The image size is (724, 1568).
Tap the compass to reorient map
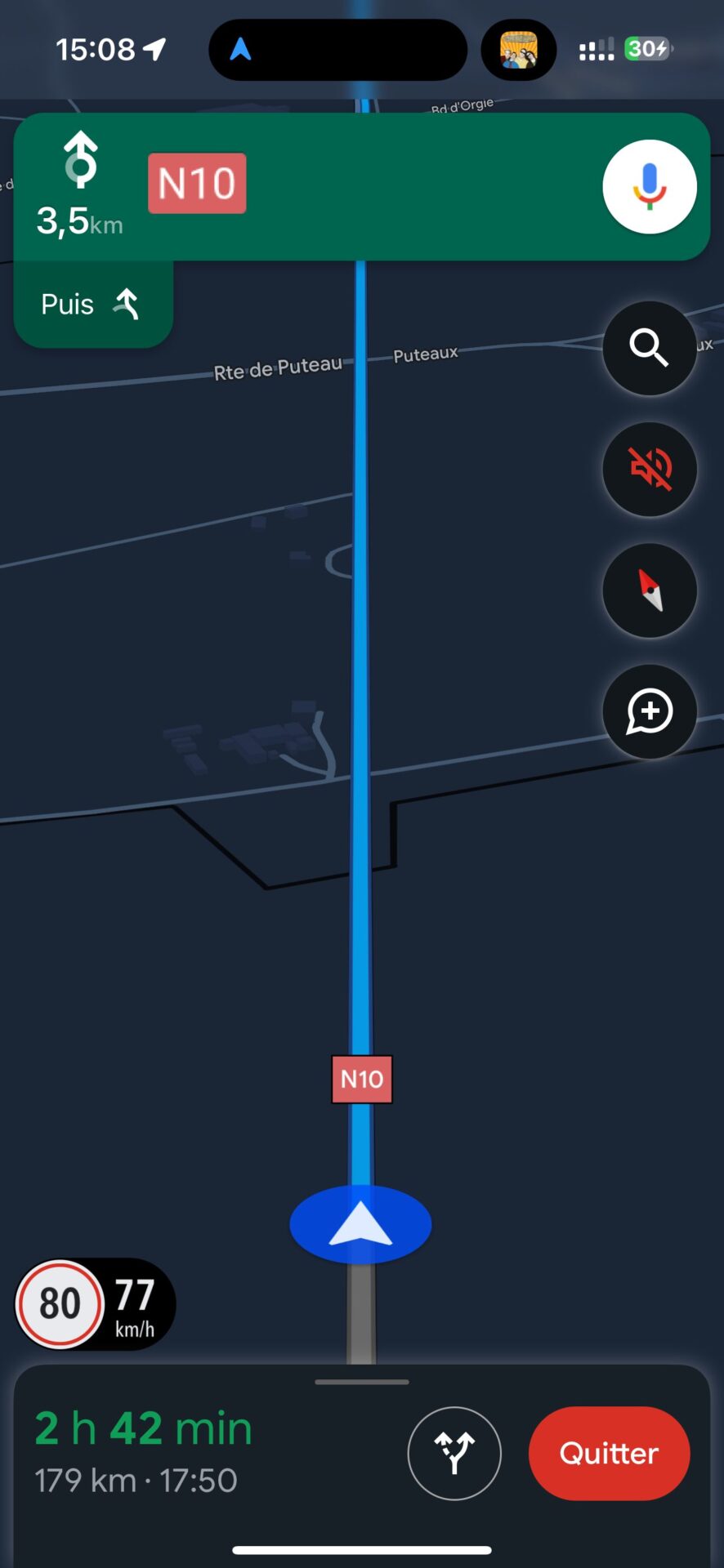pos(650,590)
